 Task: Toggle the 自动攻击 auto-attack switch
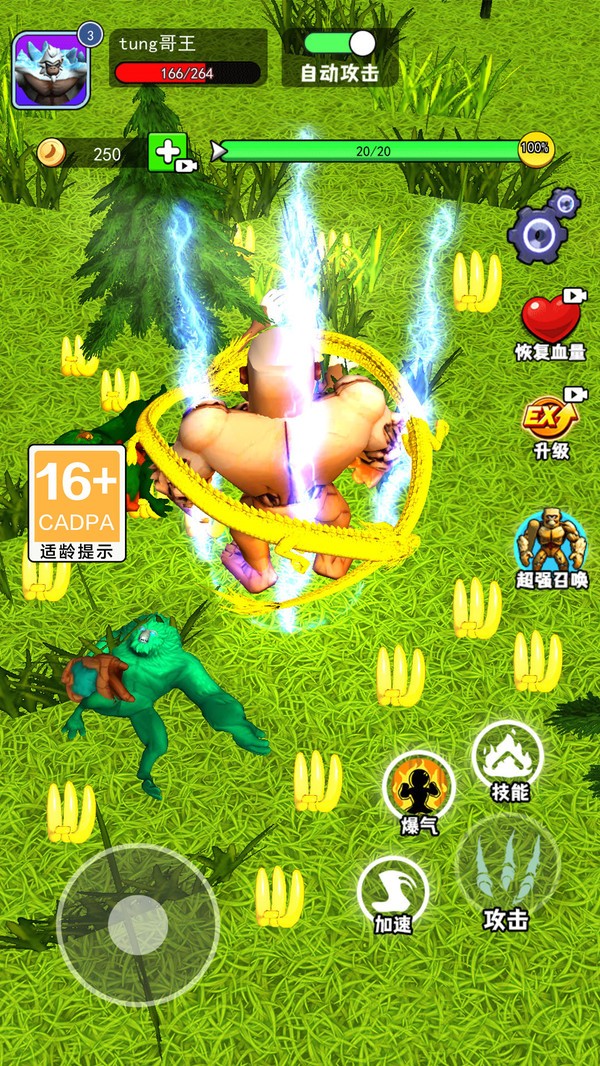(x=340, y=44)
